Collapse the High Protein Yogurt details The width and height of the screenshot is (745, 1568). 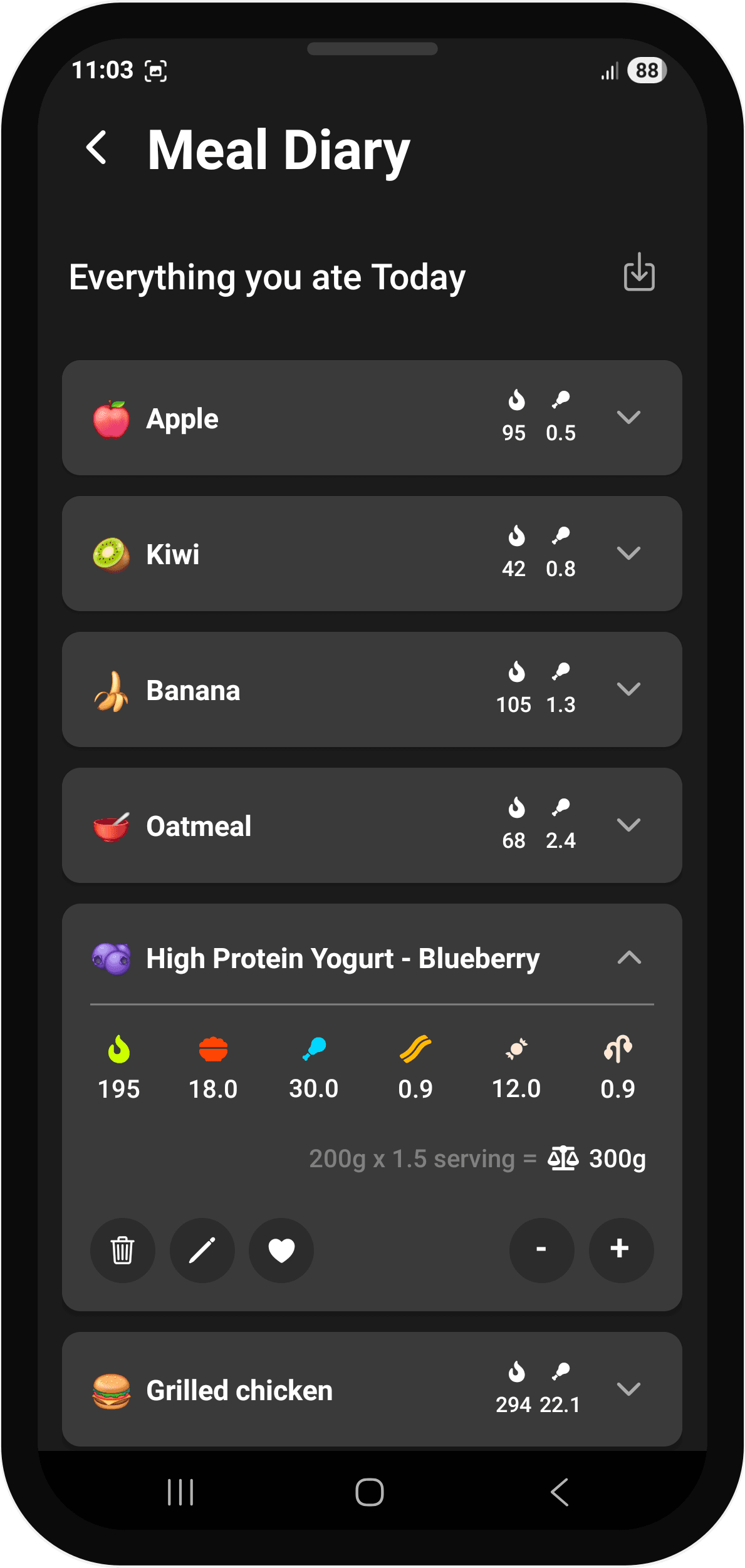(630, 958)
